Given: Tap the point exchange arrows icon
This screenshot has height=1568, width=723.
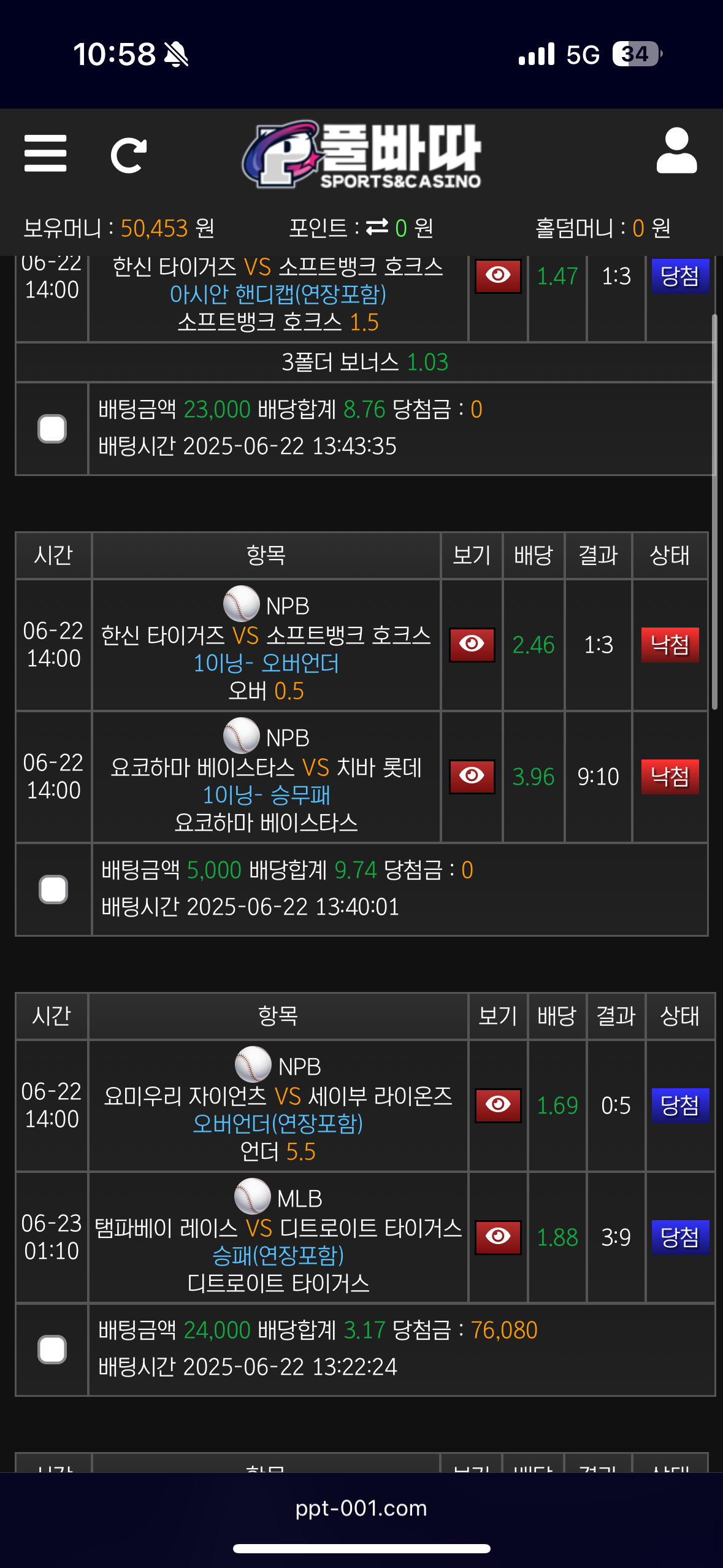Looking at the screenshot, I should 377,228.
